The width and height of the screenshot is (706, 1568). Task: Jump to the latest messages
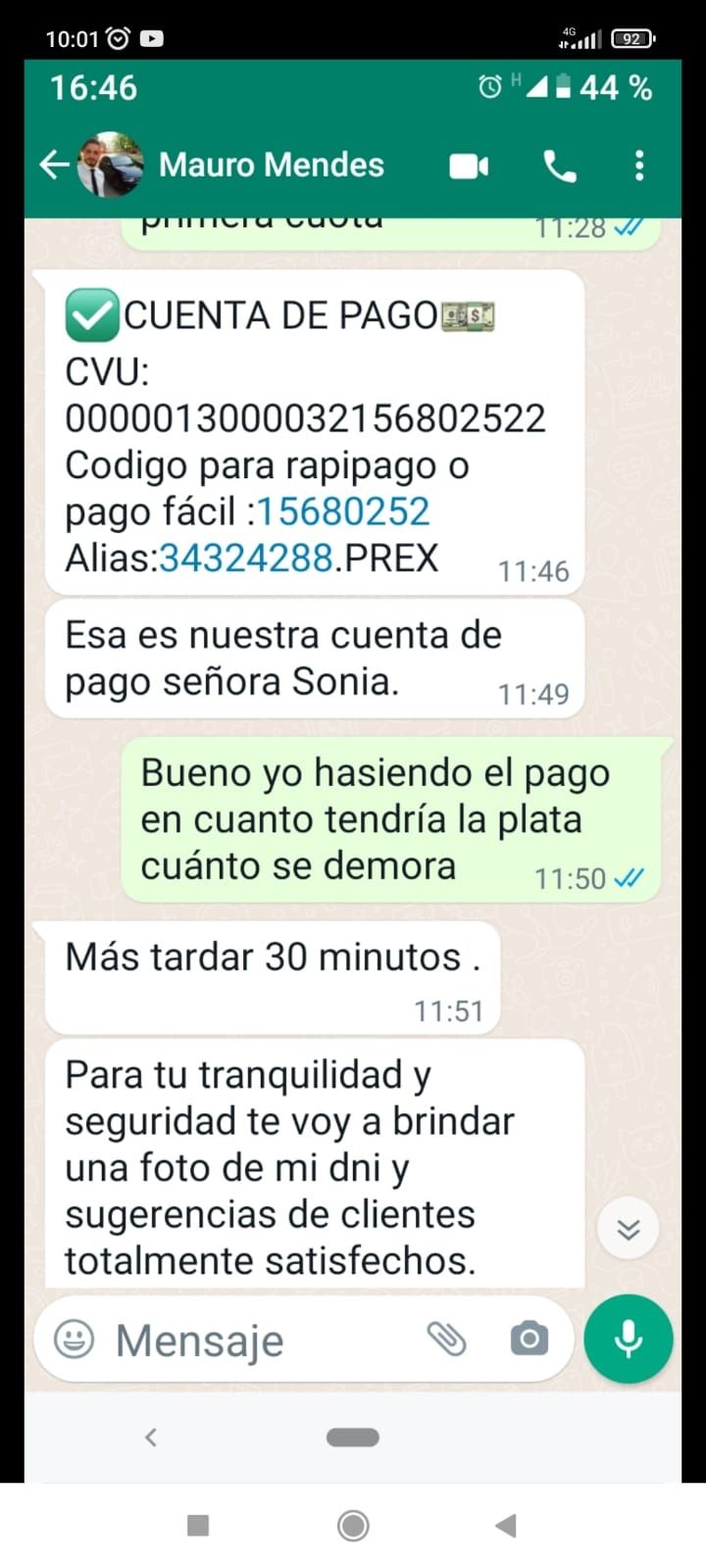628,1228
